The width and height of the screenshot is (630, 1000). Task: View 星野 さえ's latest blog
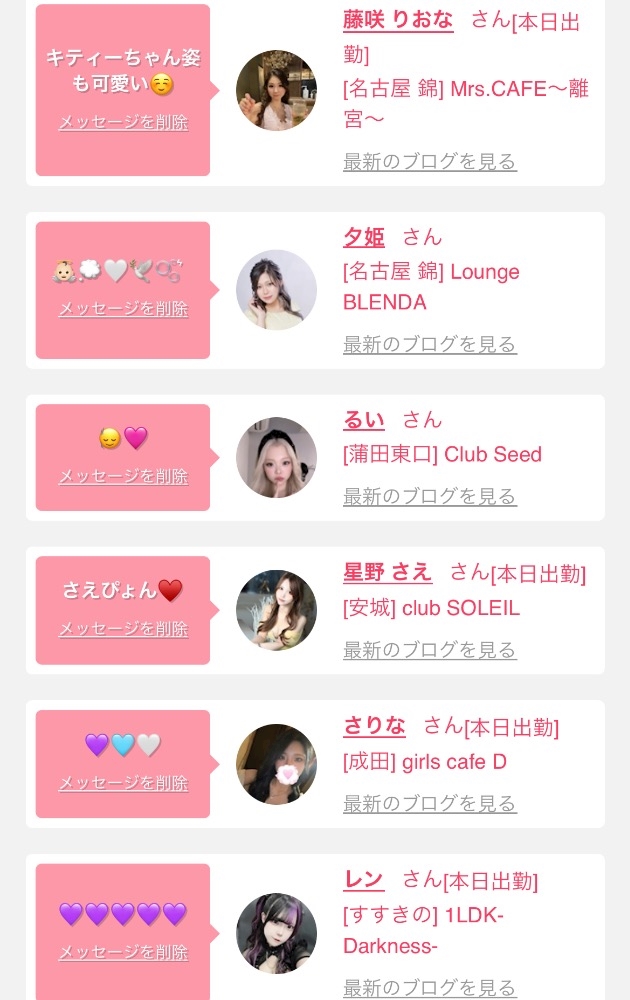coord(429,650)
